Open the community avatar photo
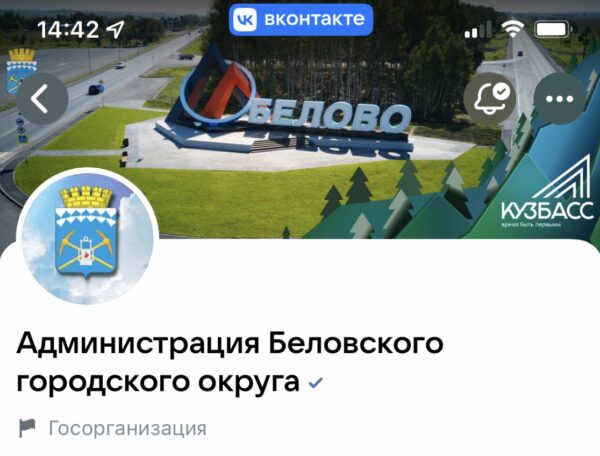600x456 pixels. coord(87,238)
